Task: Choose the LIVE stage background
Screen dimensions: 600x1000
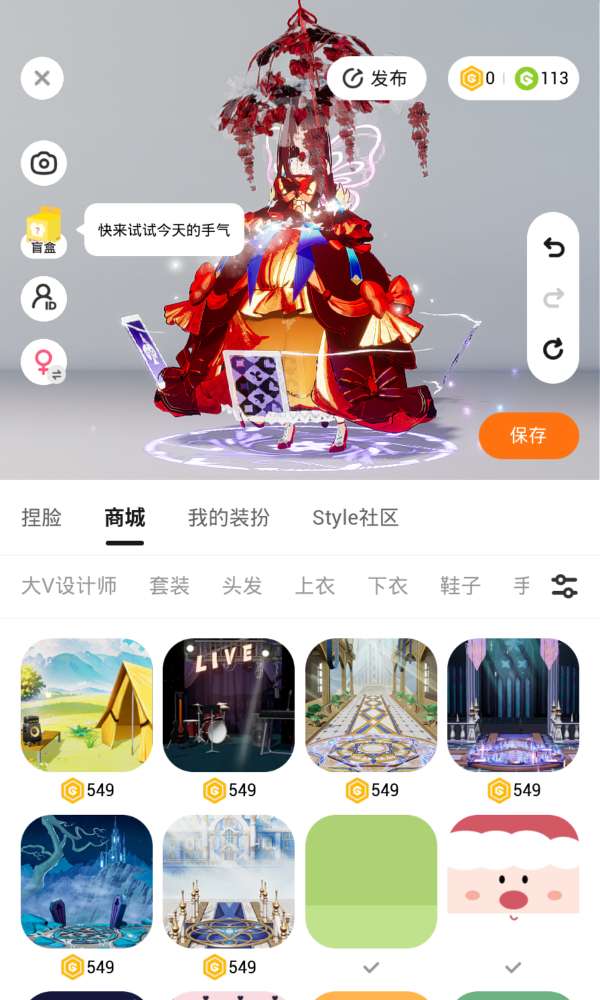Action: [x=229, y=705]
